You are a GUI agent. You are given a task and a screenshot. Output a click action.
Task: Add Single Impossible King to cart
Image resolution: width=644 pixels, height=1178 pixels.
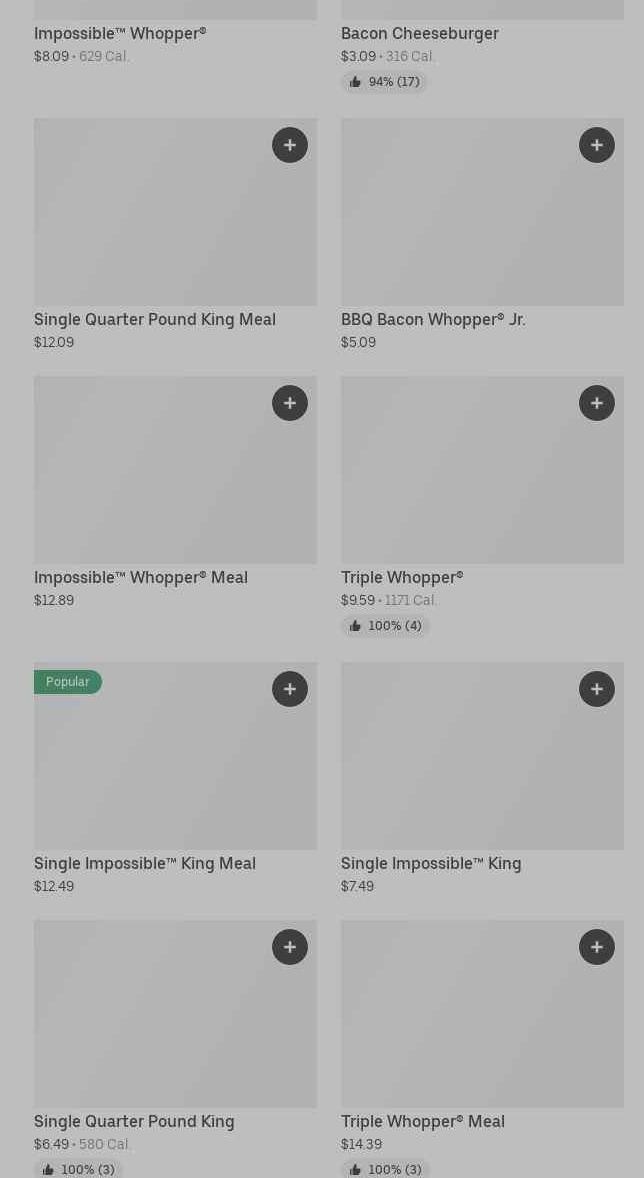point(597,689)
